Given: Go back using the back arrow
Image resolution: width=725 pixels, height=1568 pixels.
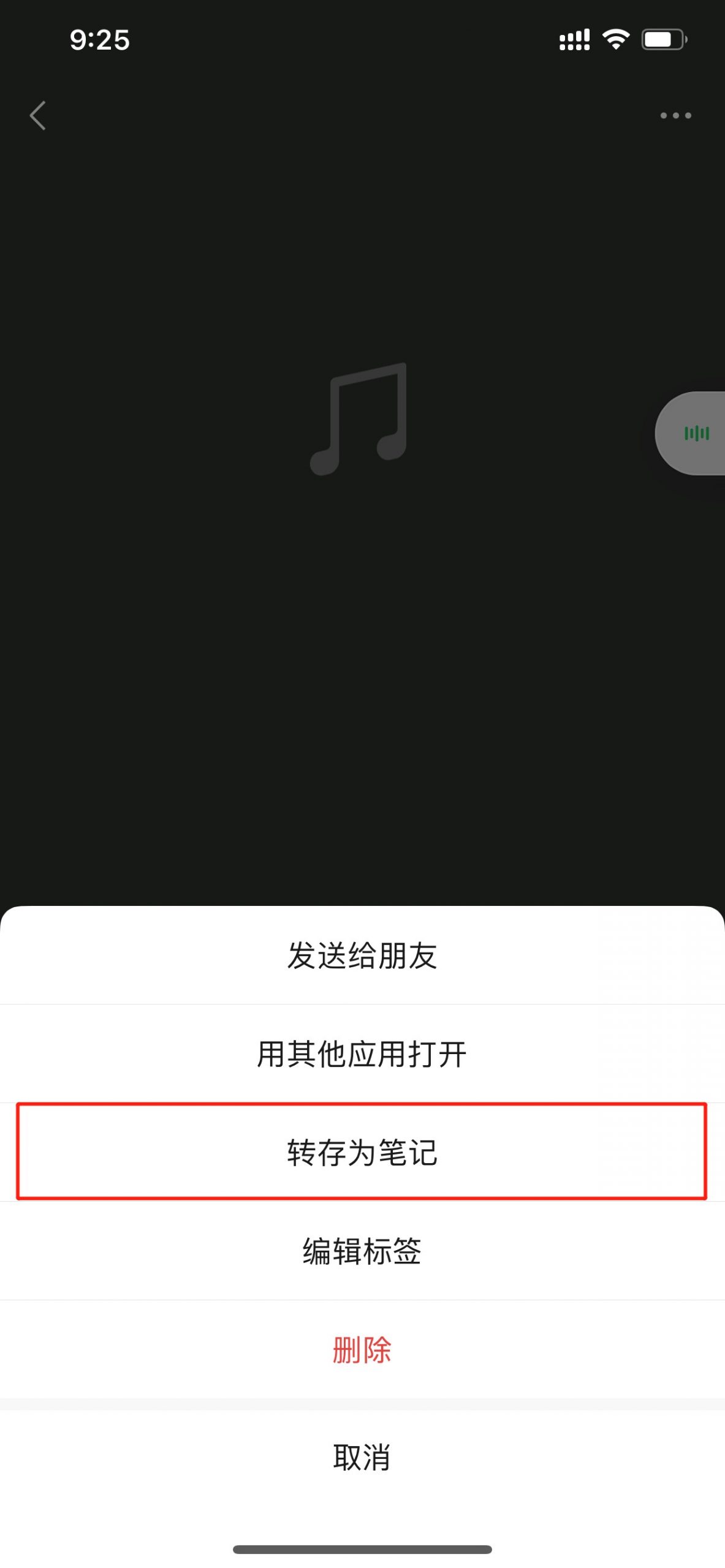Looking at the screenshot, I should [x=38, y=116].
